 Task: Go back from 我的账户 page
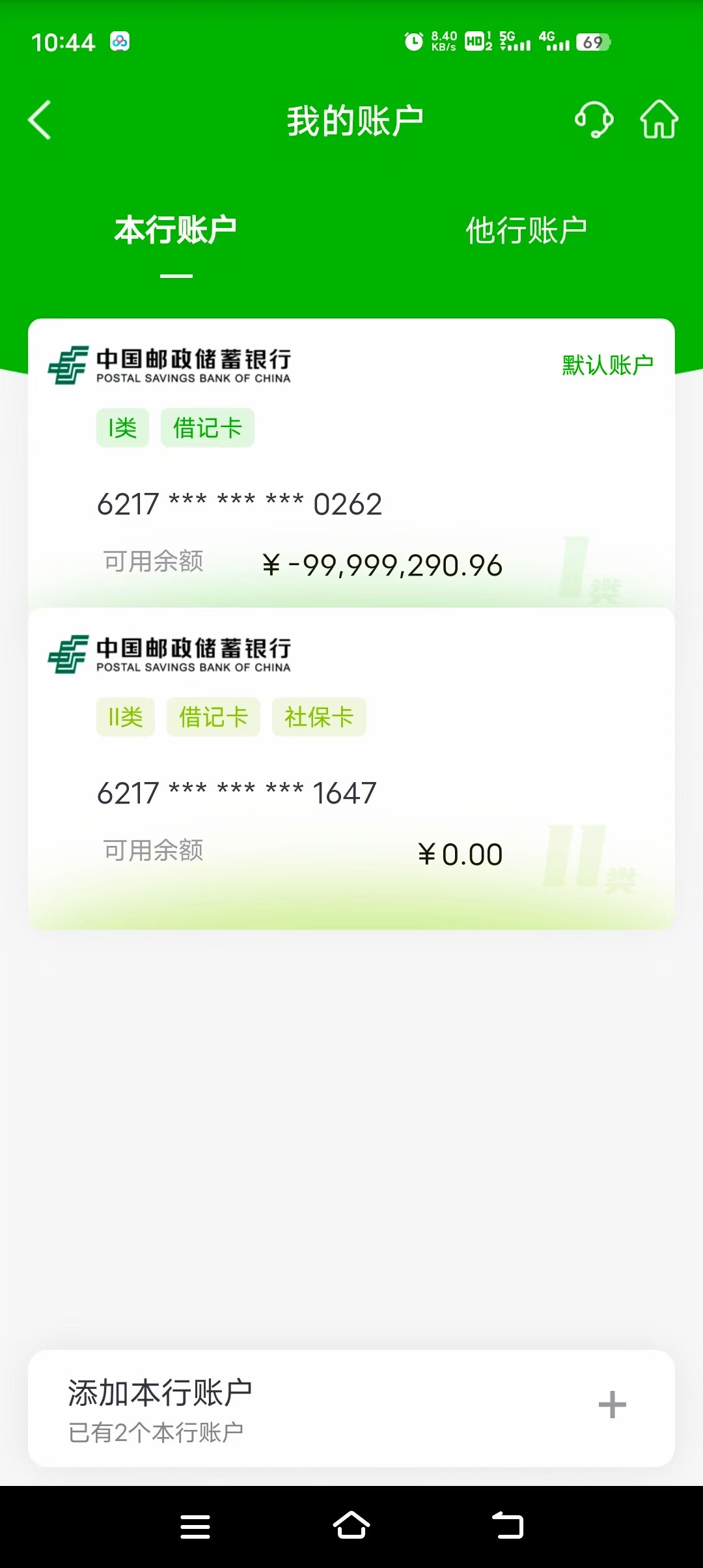[40, 120]
